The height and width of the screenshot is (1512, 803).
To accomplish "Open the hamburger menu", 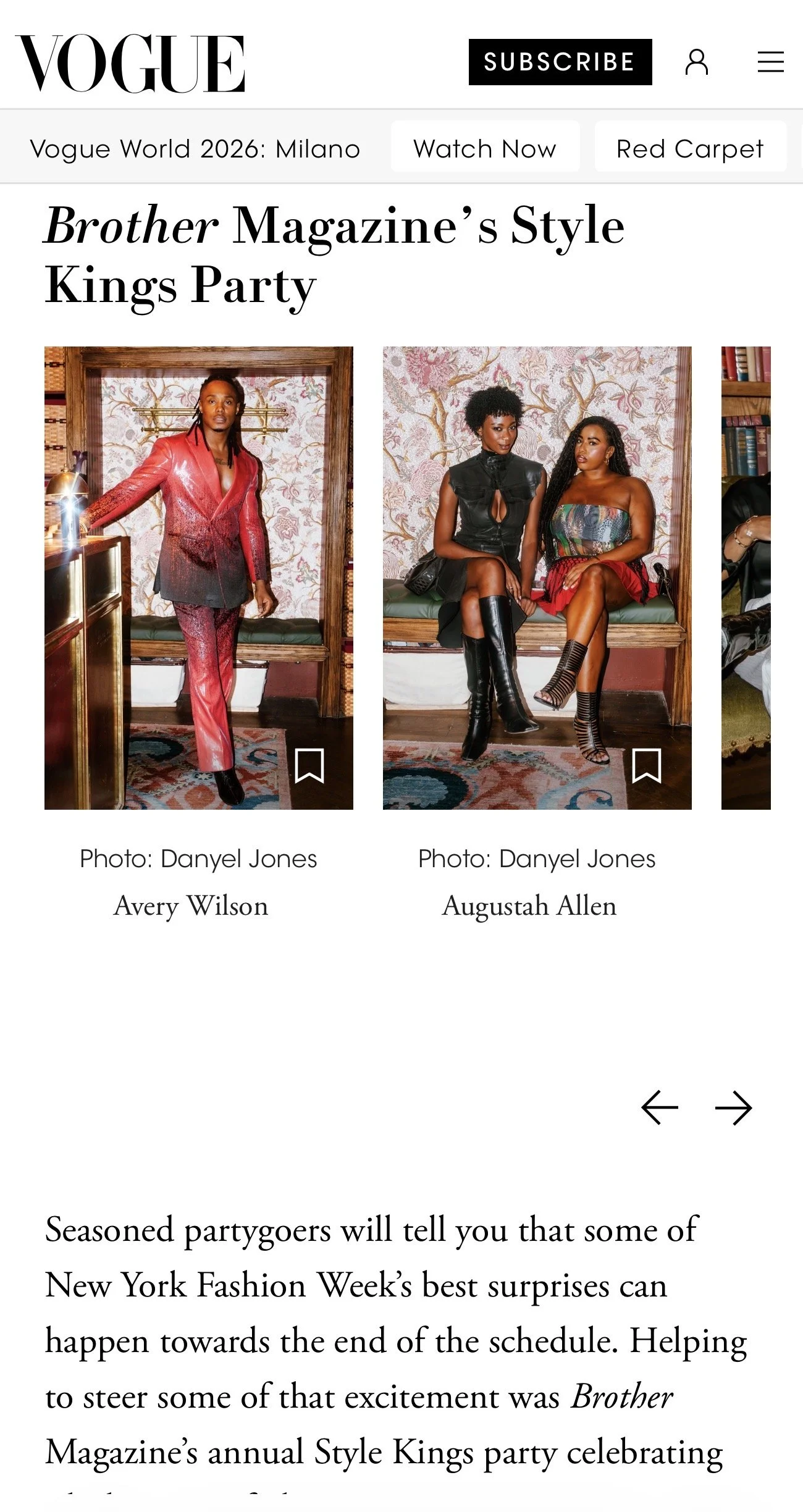I will [771, 62].
